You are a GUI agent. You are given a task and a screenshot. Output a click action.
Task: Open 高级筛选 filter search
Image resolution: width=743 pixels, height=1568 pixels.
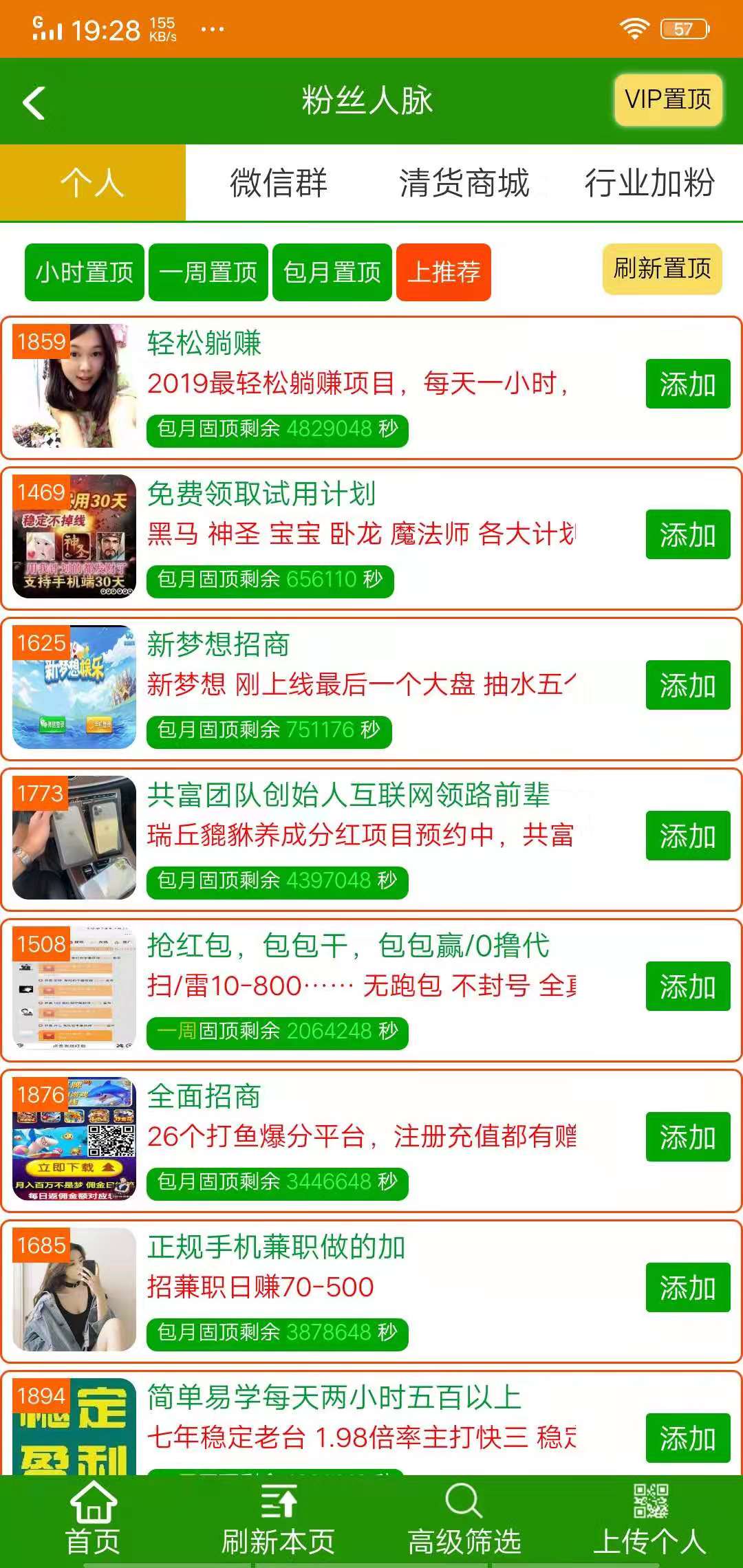pos(464,1521)
